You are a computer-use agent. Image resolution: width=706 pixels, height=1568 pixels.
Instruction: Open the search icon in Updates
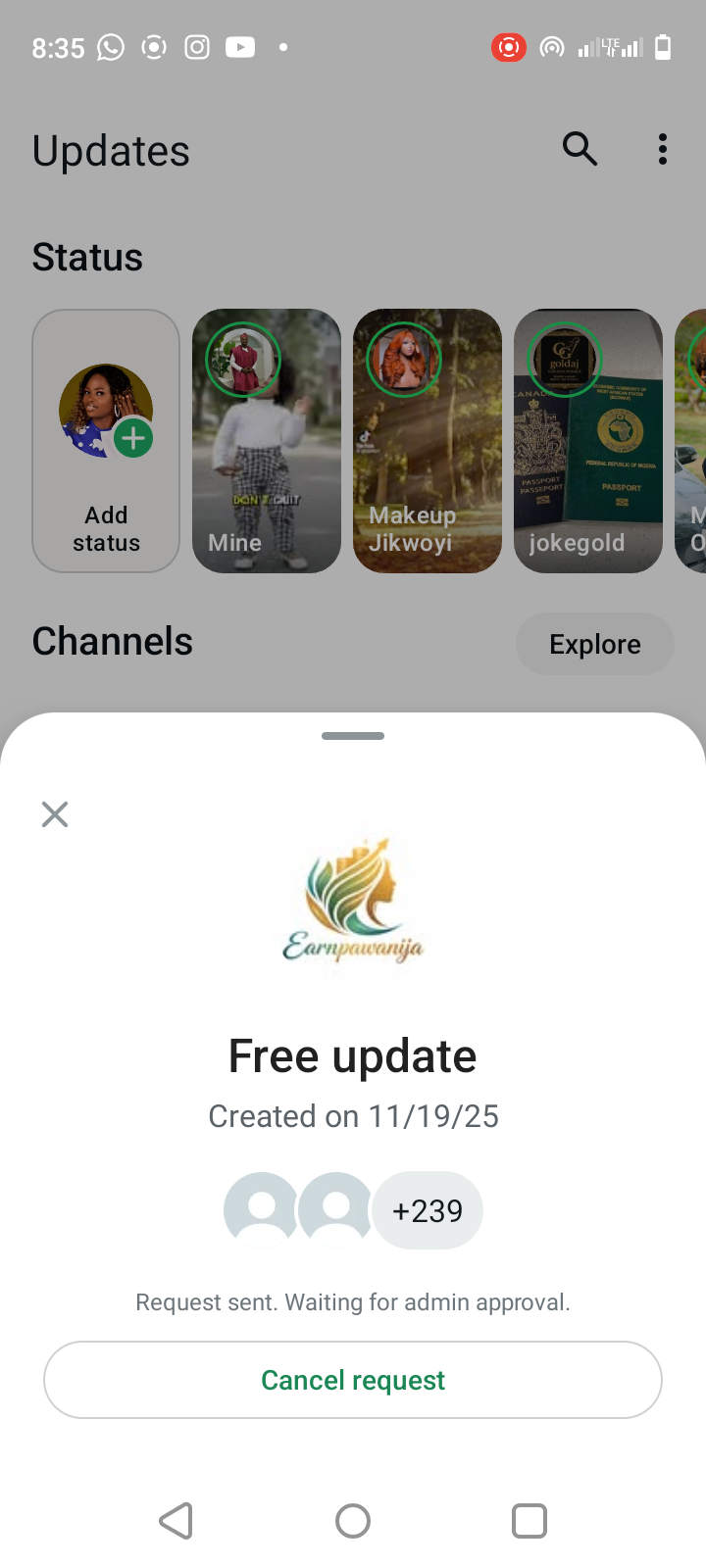[580, 149]
